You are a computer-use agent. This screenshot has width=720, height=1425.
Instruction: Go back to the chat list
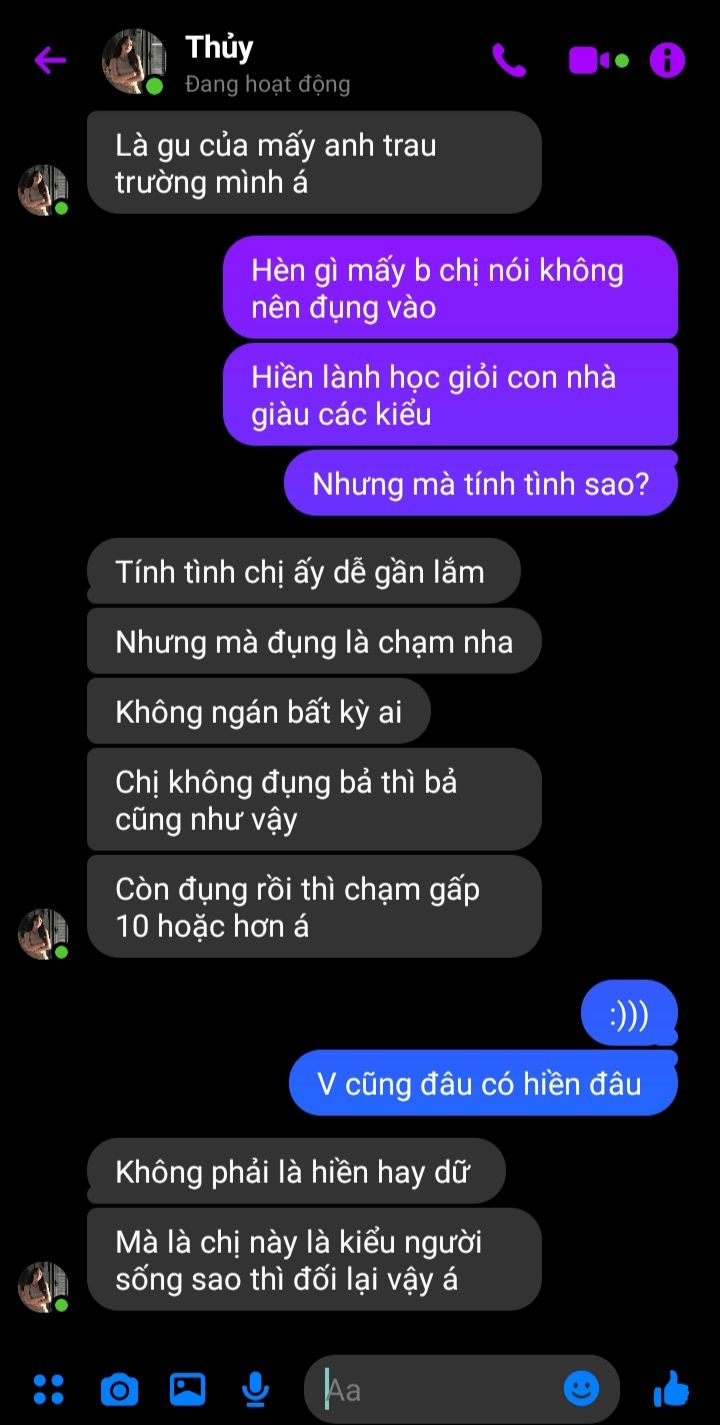pyautogui.click(x=50, y=61)
